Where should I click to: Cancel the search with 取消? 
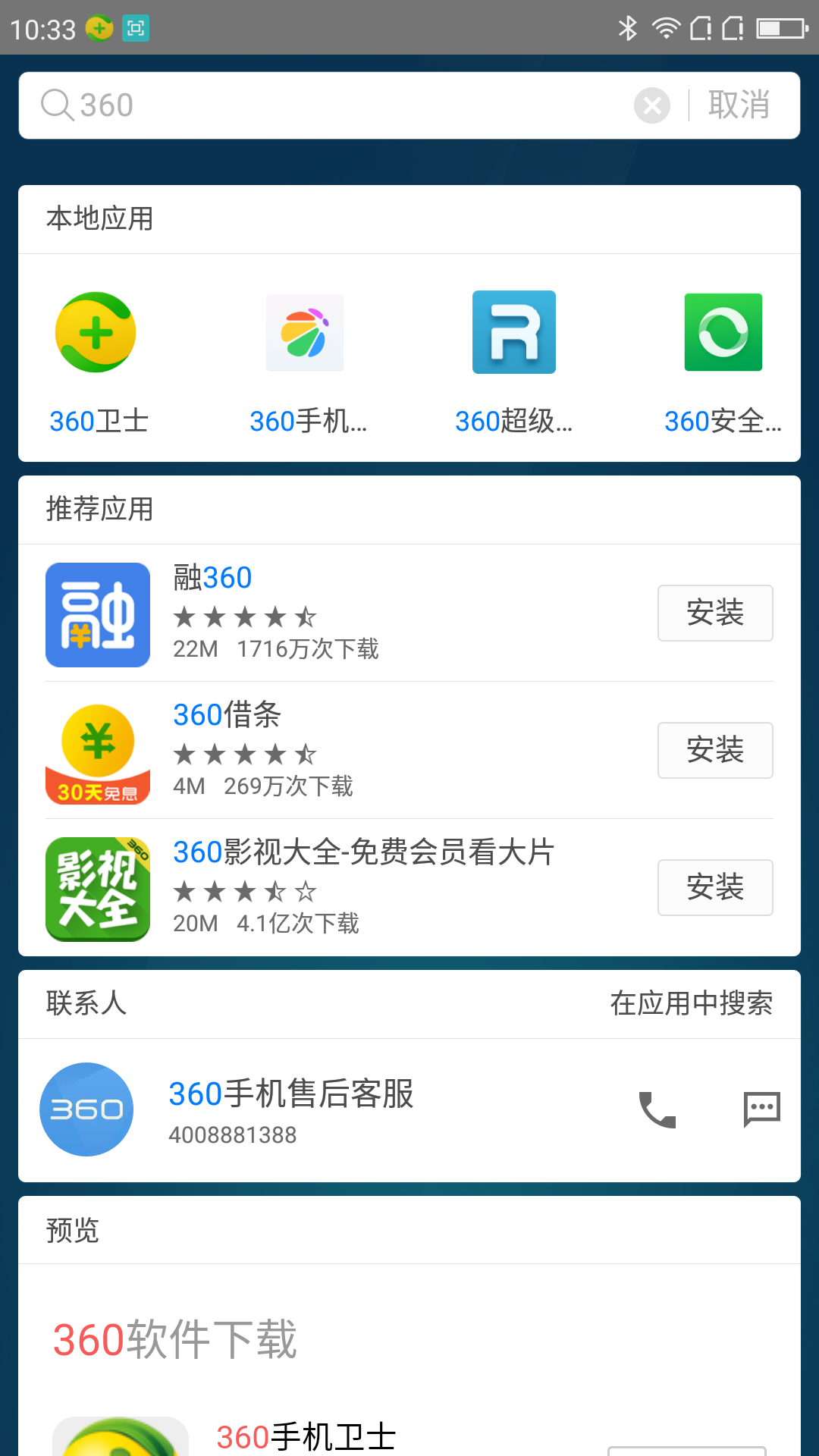[739, 105]
